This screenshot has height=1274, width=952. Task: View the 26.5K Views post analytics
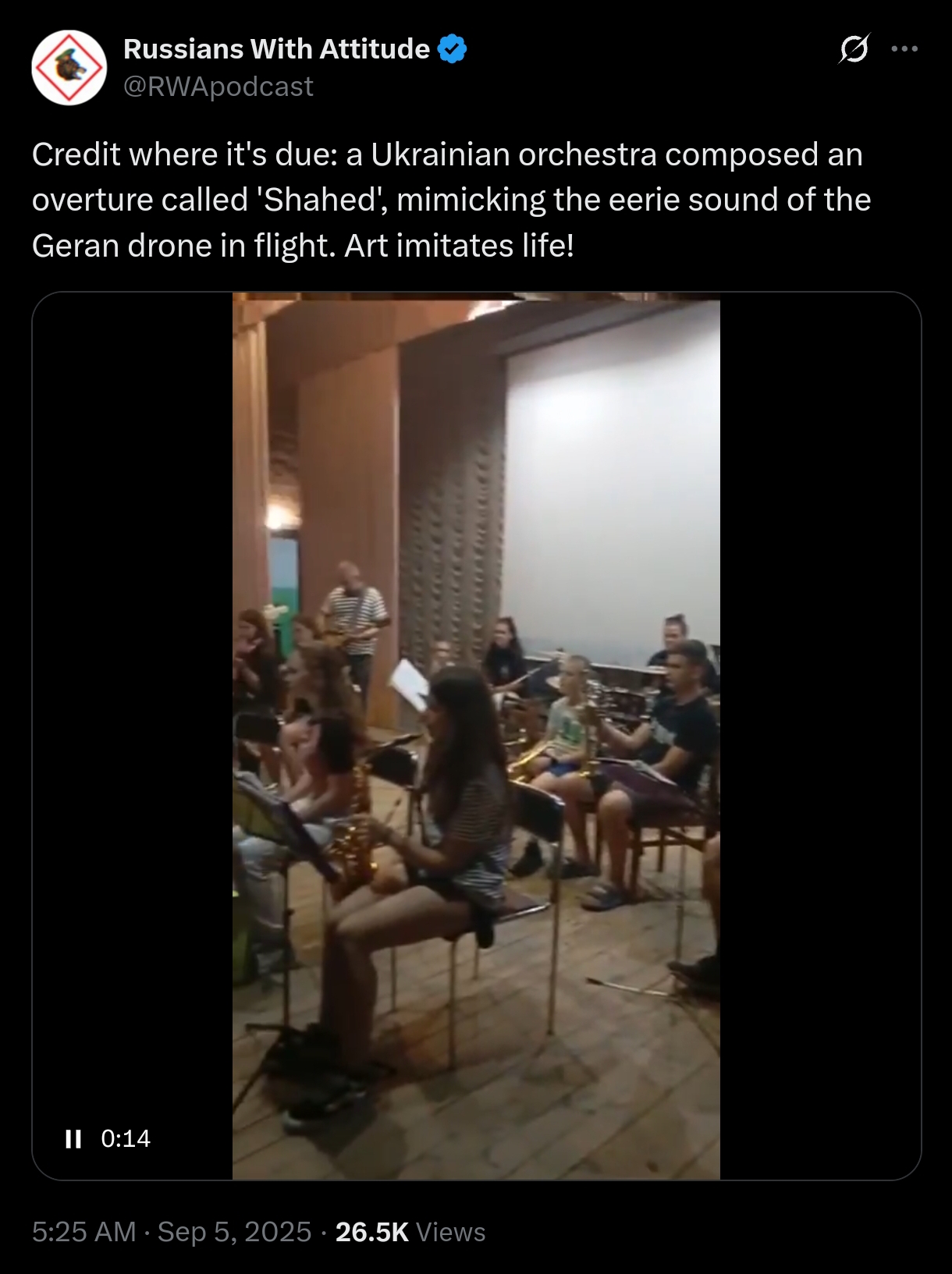[x=410, y=1232]
